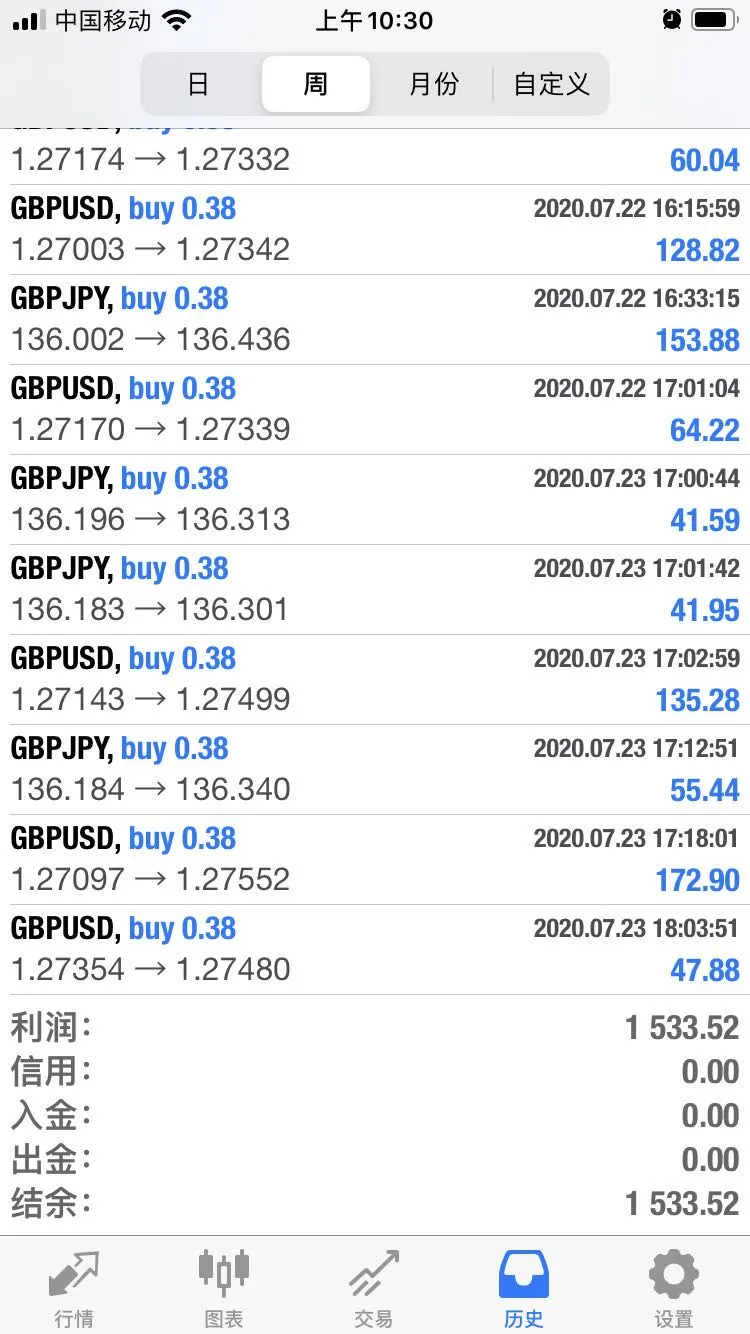This screenshot has width=750, height=1334.
Task: Show details of GBPUSD trade earning 135.28
Action: (375, 680)
